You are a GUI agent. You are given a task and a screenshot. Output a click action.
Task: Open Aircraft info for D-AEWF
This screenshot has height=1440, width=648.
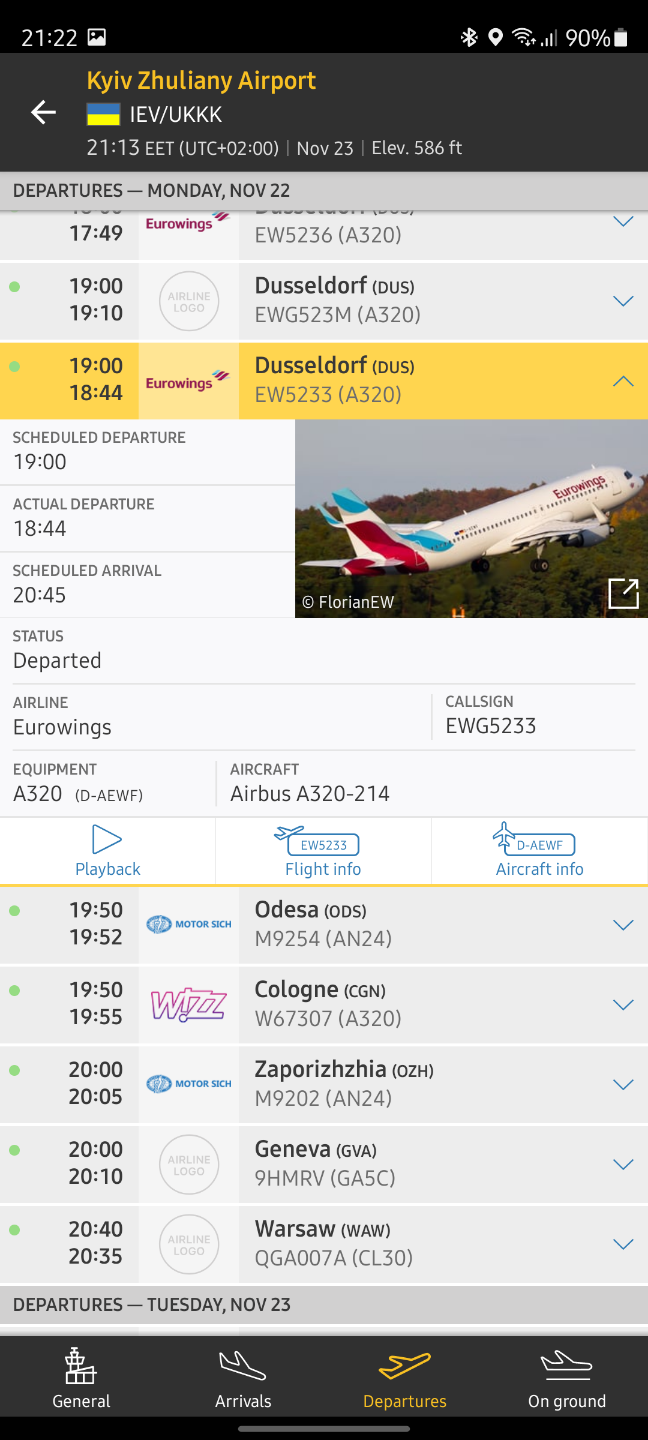[539, 851]
